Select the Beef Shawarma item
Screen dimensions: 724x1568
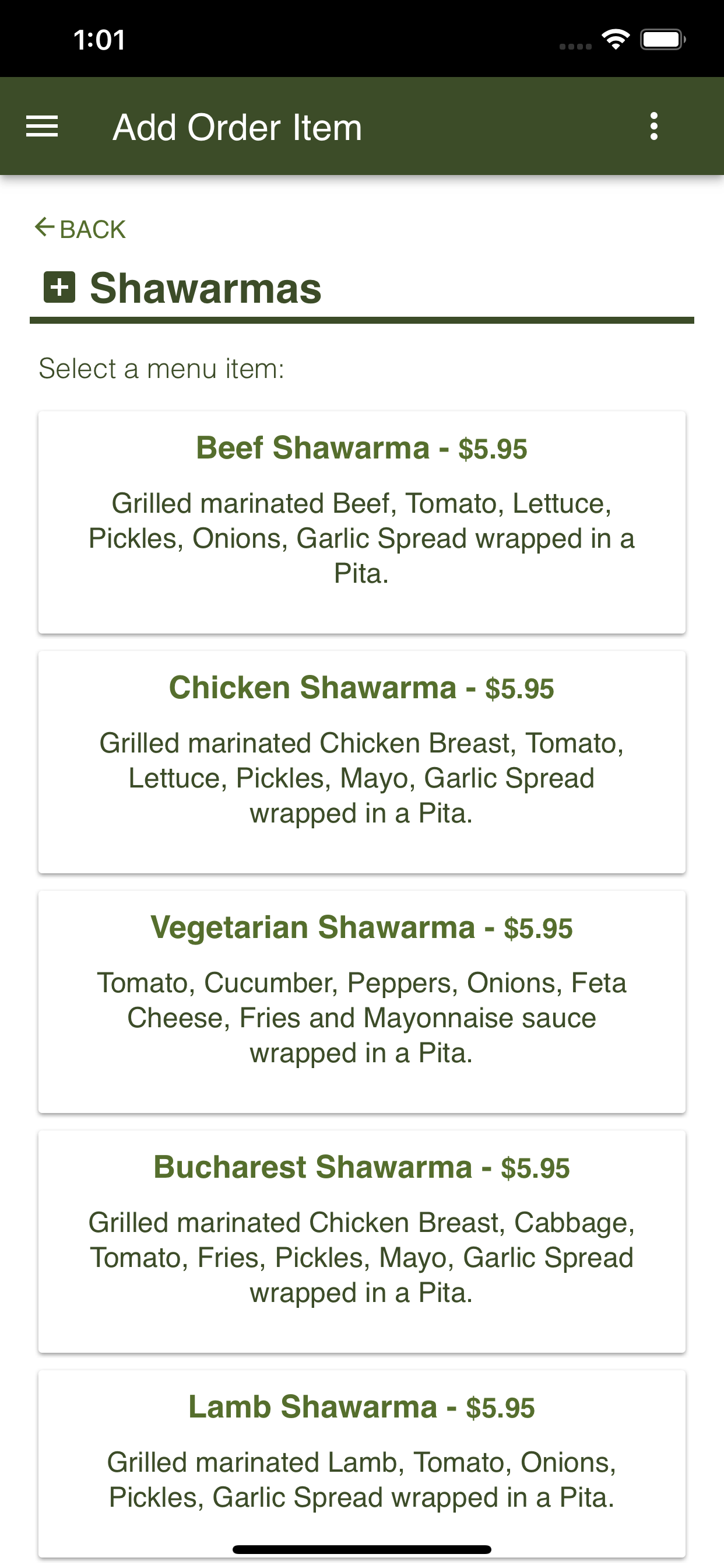point(362,522)
